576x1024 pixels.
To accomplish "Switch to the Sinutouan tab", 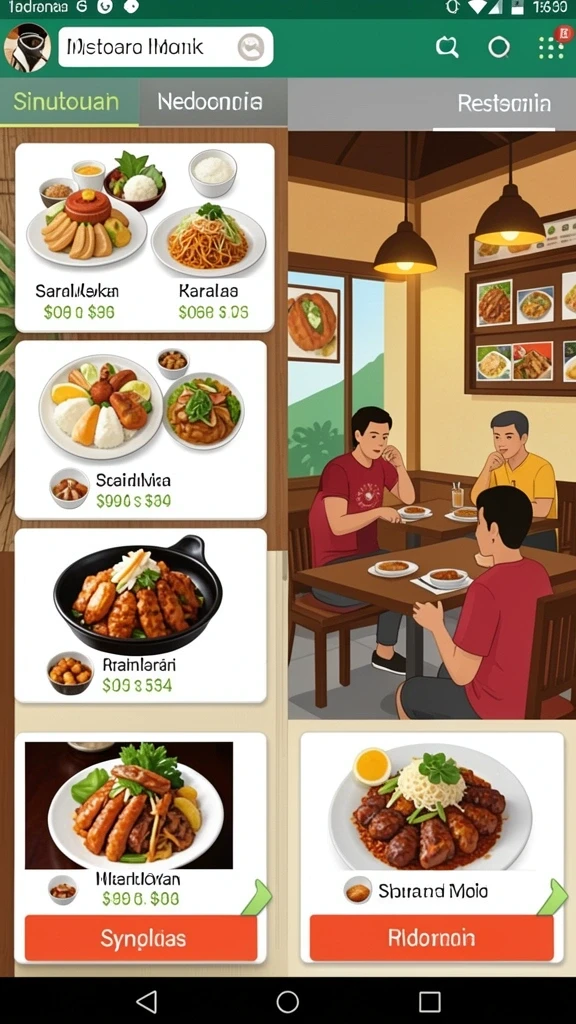I will click(x=69, y=102).
